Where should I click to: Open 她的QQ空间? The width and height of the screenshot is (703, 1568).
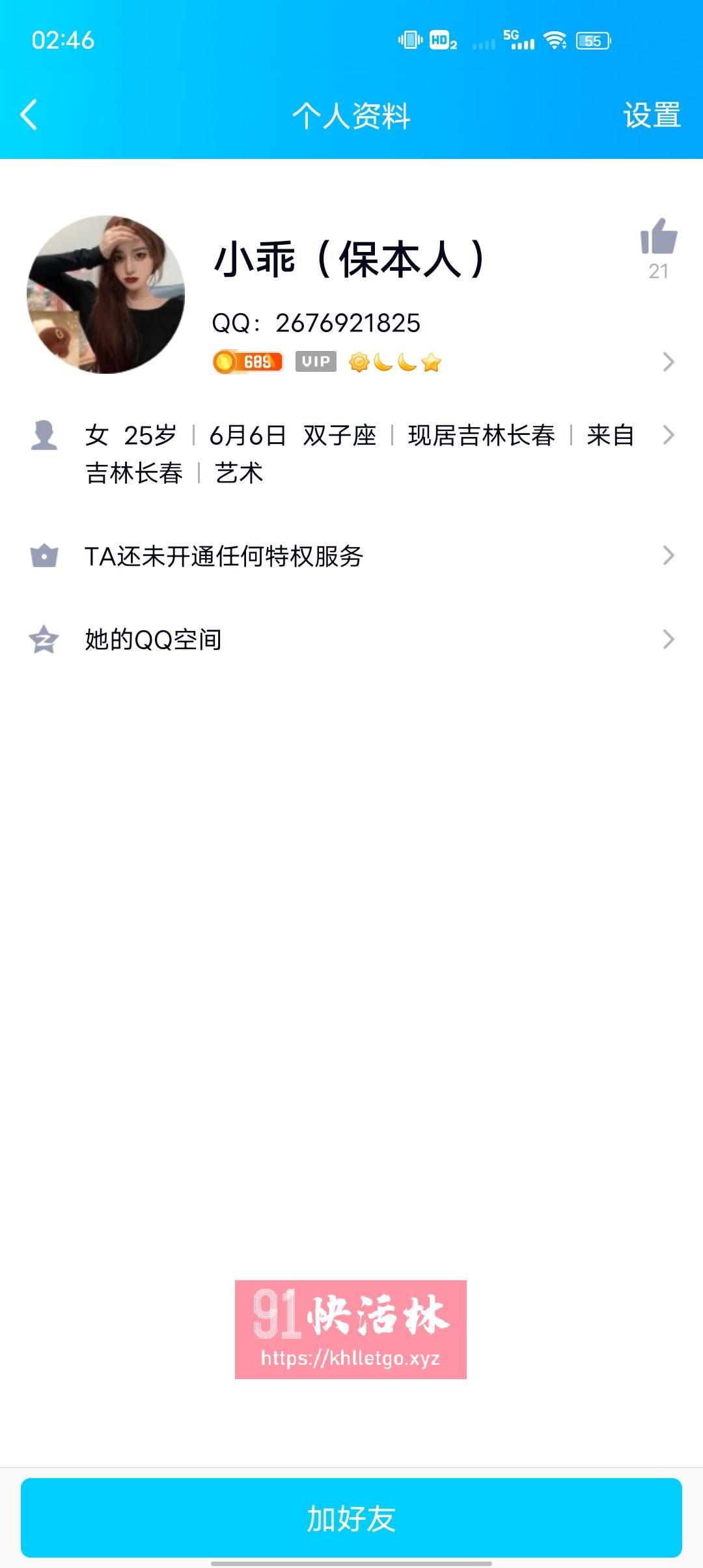(x=351, y=639)
